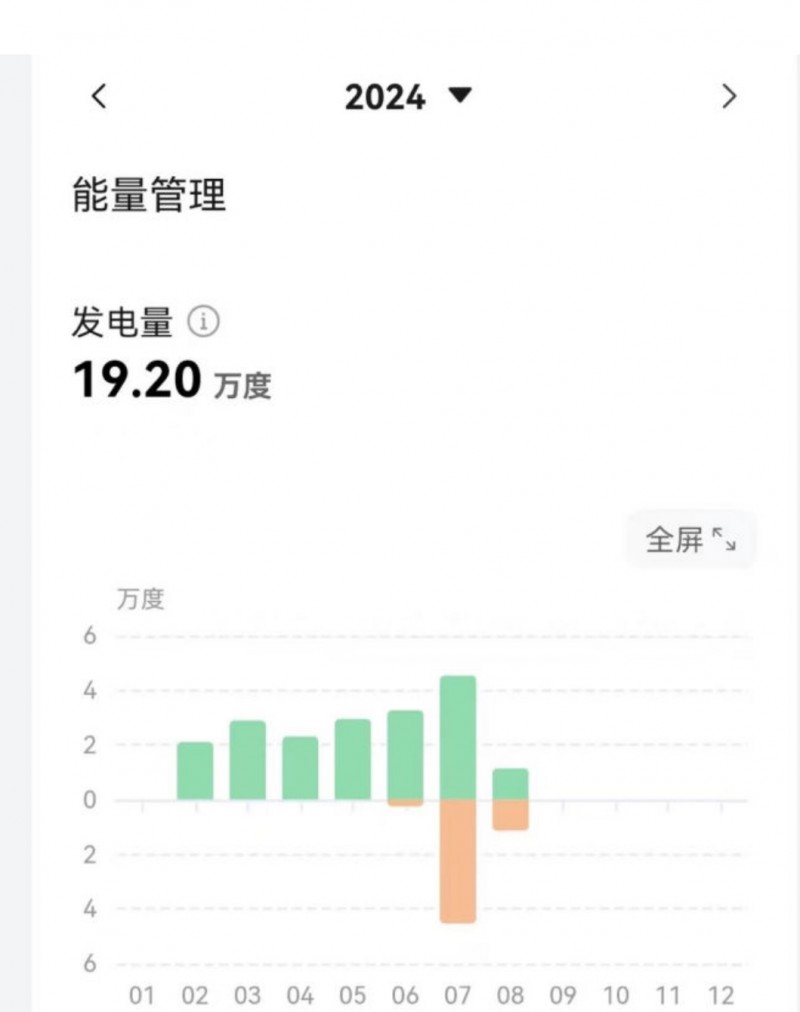Go to the previous year
Viewport: 800px width, 1012px height.
pyautogui.click(x=98, y=97)
